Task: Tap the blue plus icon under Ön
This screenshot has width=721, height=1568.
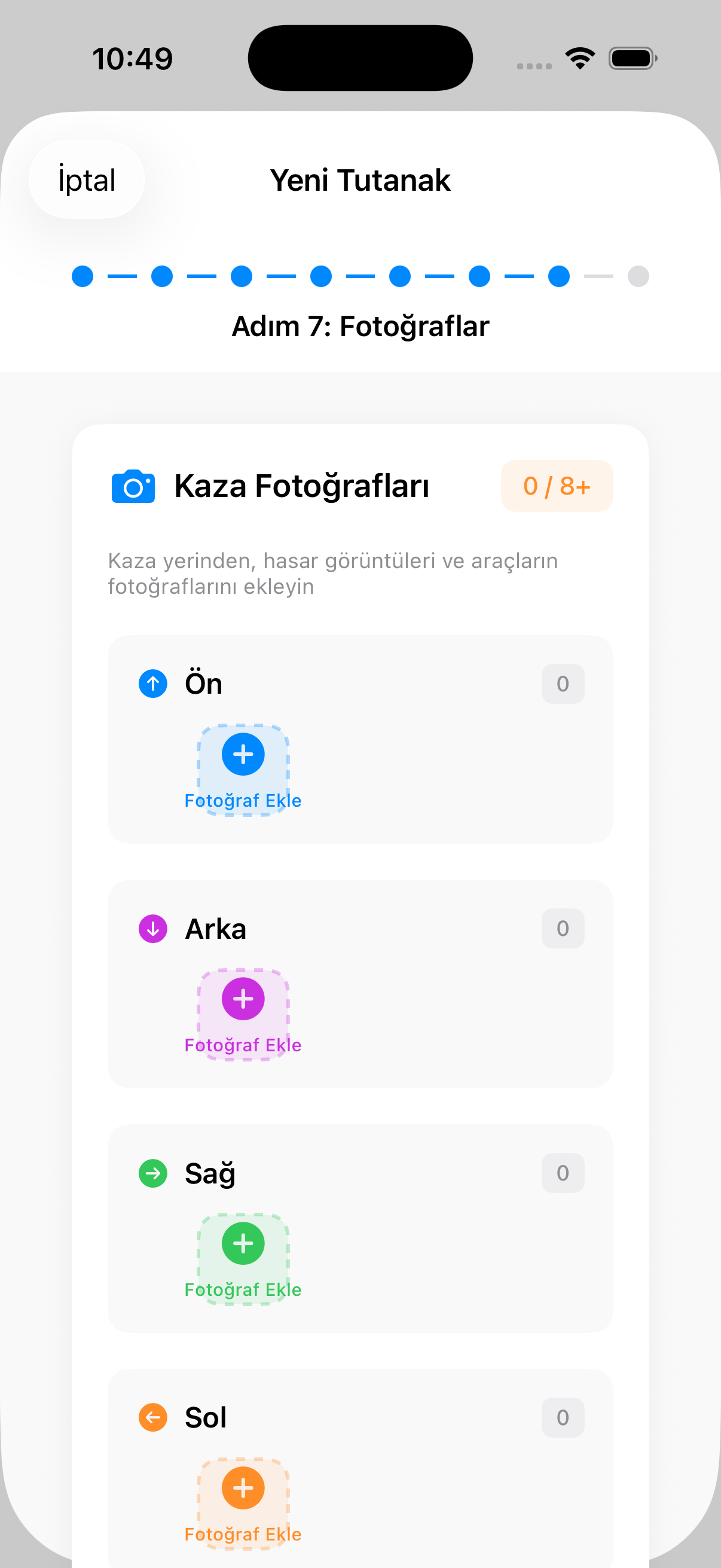Action: 243,754
